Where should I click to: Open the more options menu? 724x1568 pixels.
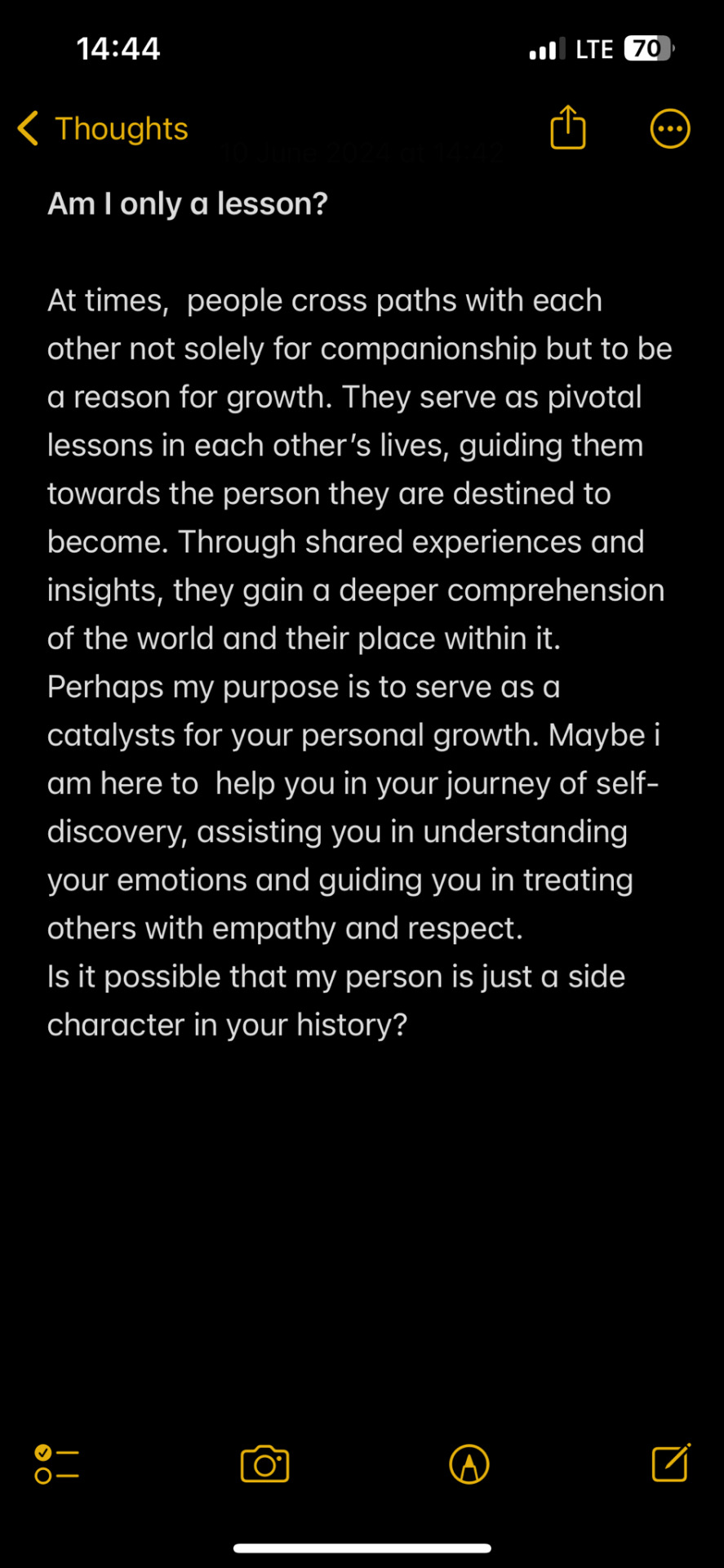[669, 129]
